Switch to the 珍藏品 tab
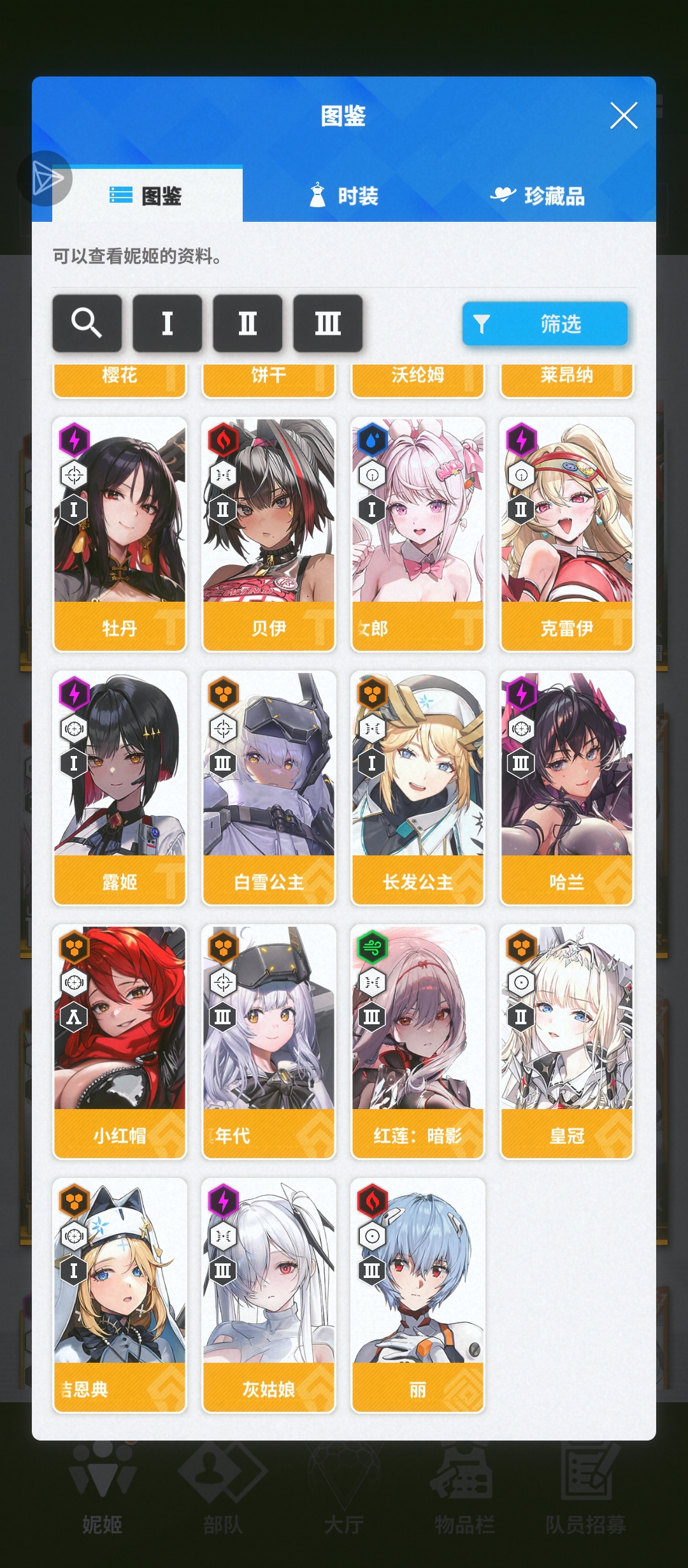 click(x=538, y=196)
